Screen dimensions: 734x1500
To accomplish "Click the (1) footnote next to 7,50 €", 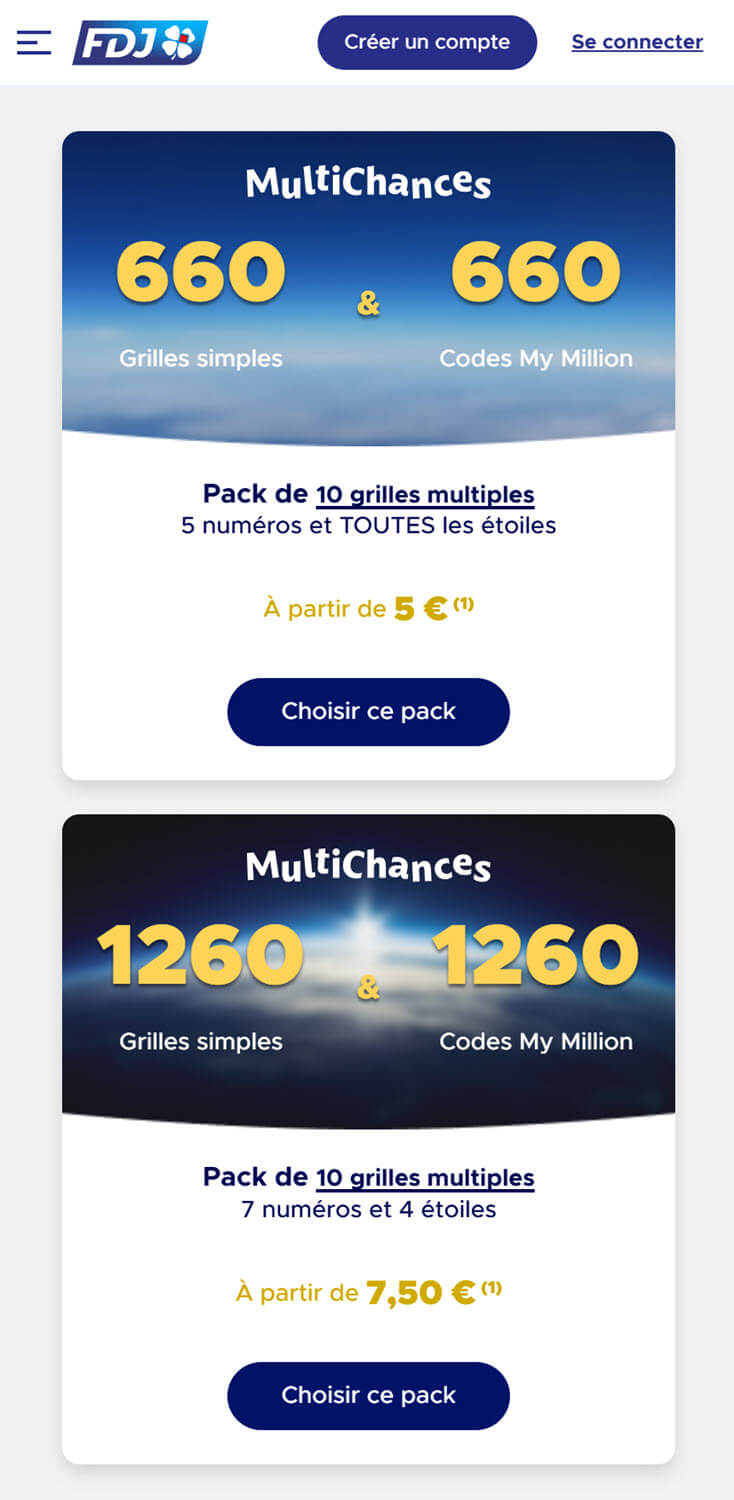I will point(494,1287).
